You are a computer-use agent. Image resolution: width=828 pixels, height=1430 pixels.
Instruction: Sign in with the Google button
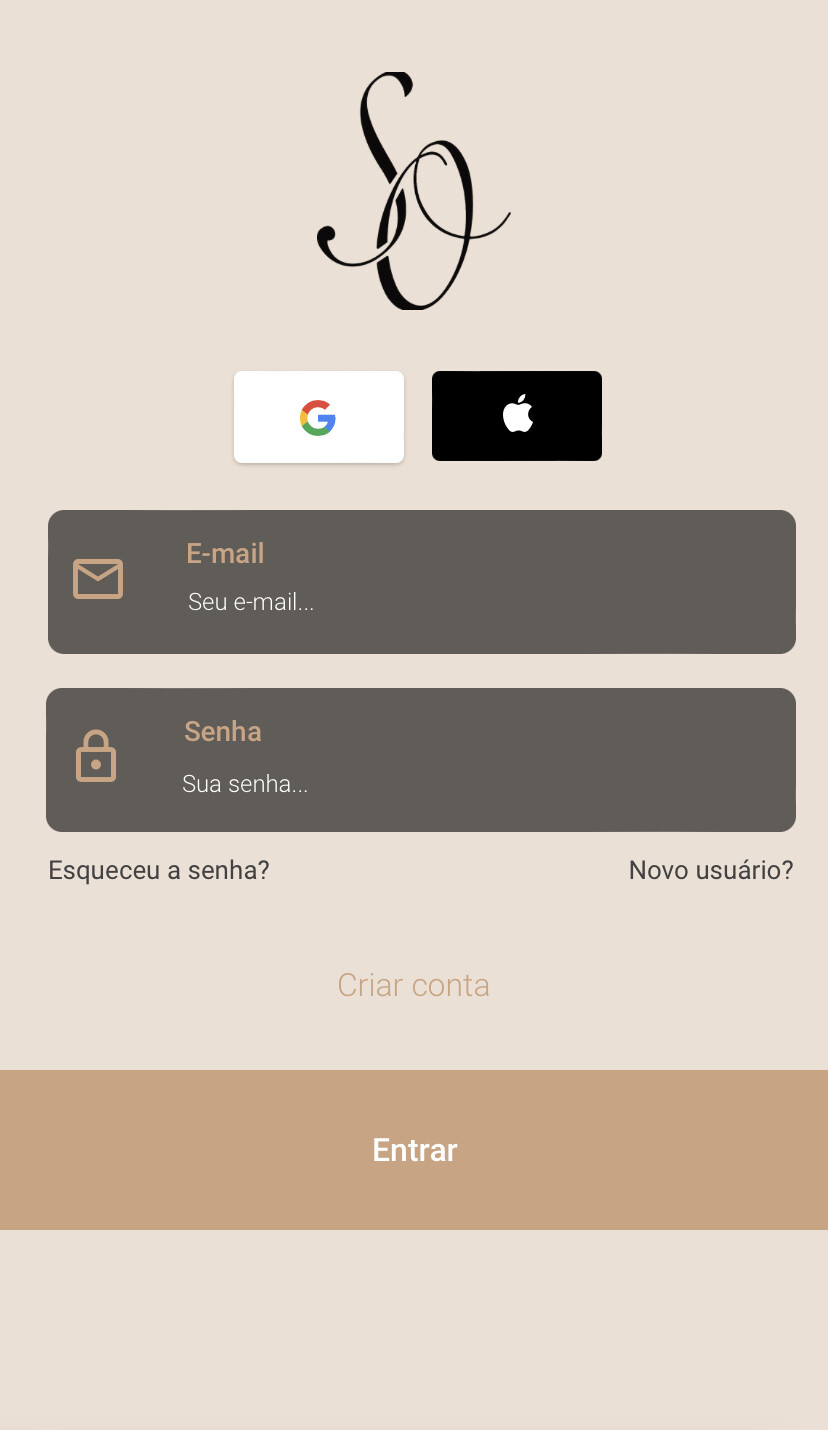click(318, 417)
